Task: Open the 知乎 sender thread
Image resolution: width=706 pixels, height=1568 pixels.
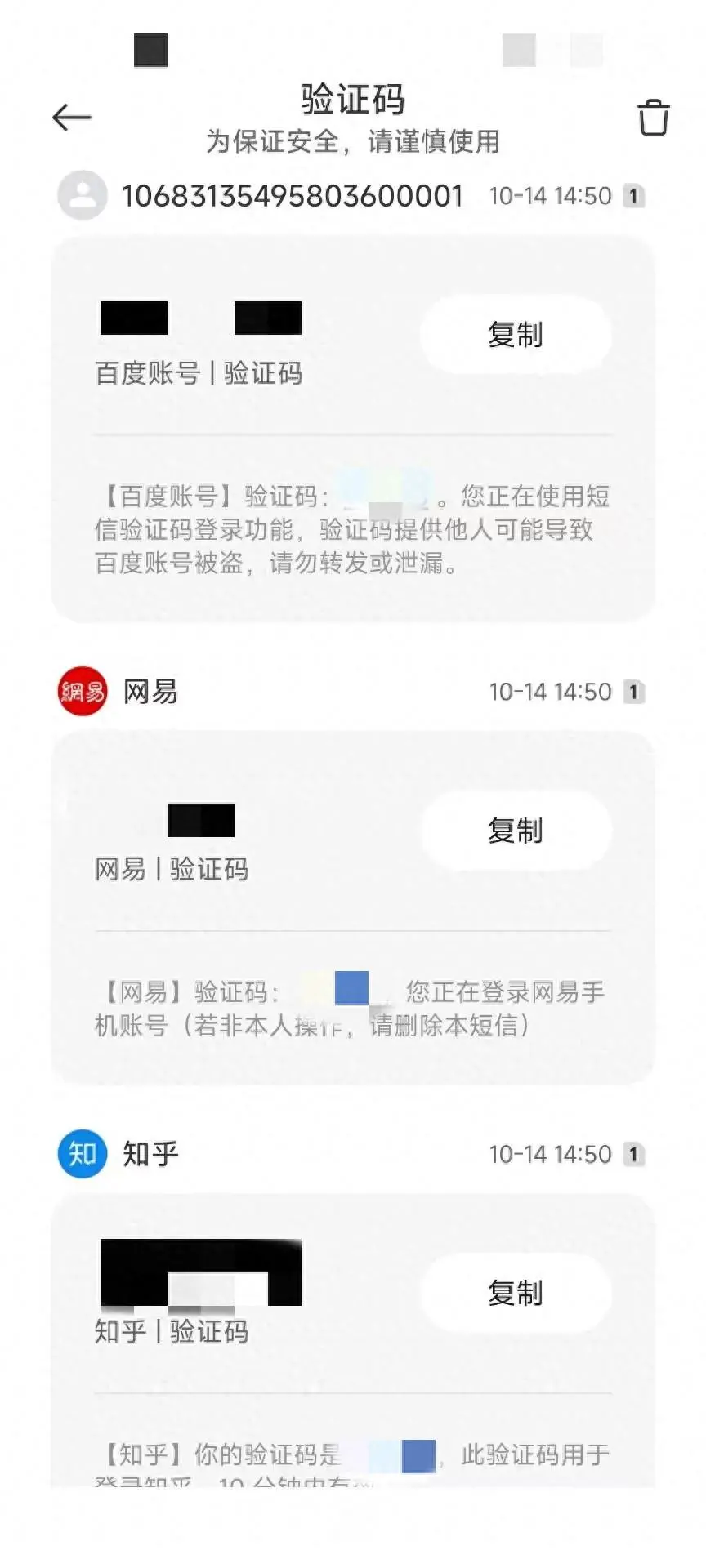Action: coord(150,1154)
